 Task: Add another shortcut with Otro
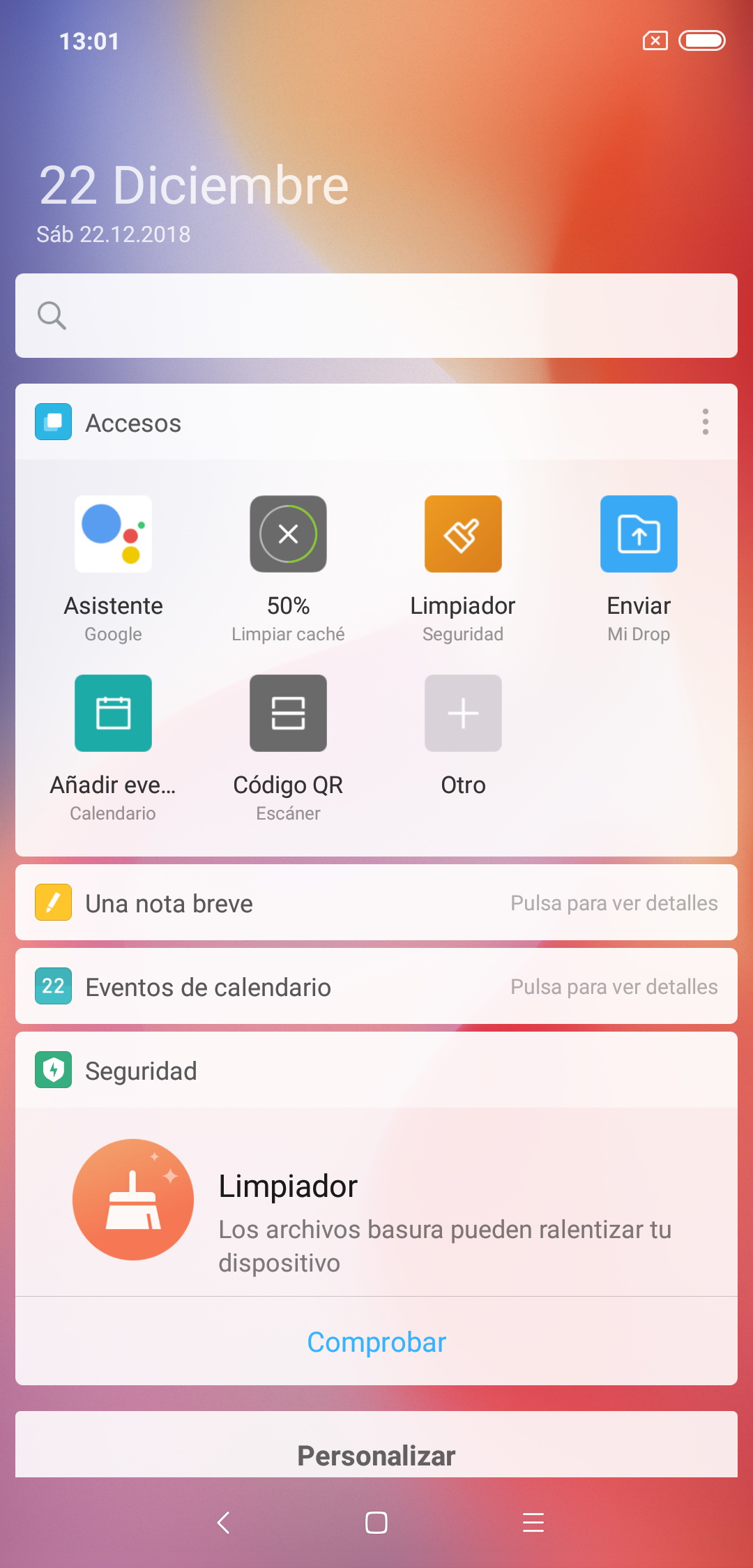tap(463, 737)
